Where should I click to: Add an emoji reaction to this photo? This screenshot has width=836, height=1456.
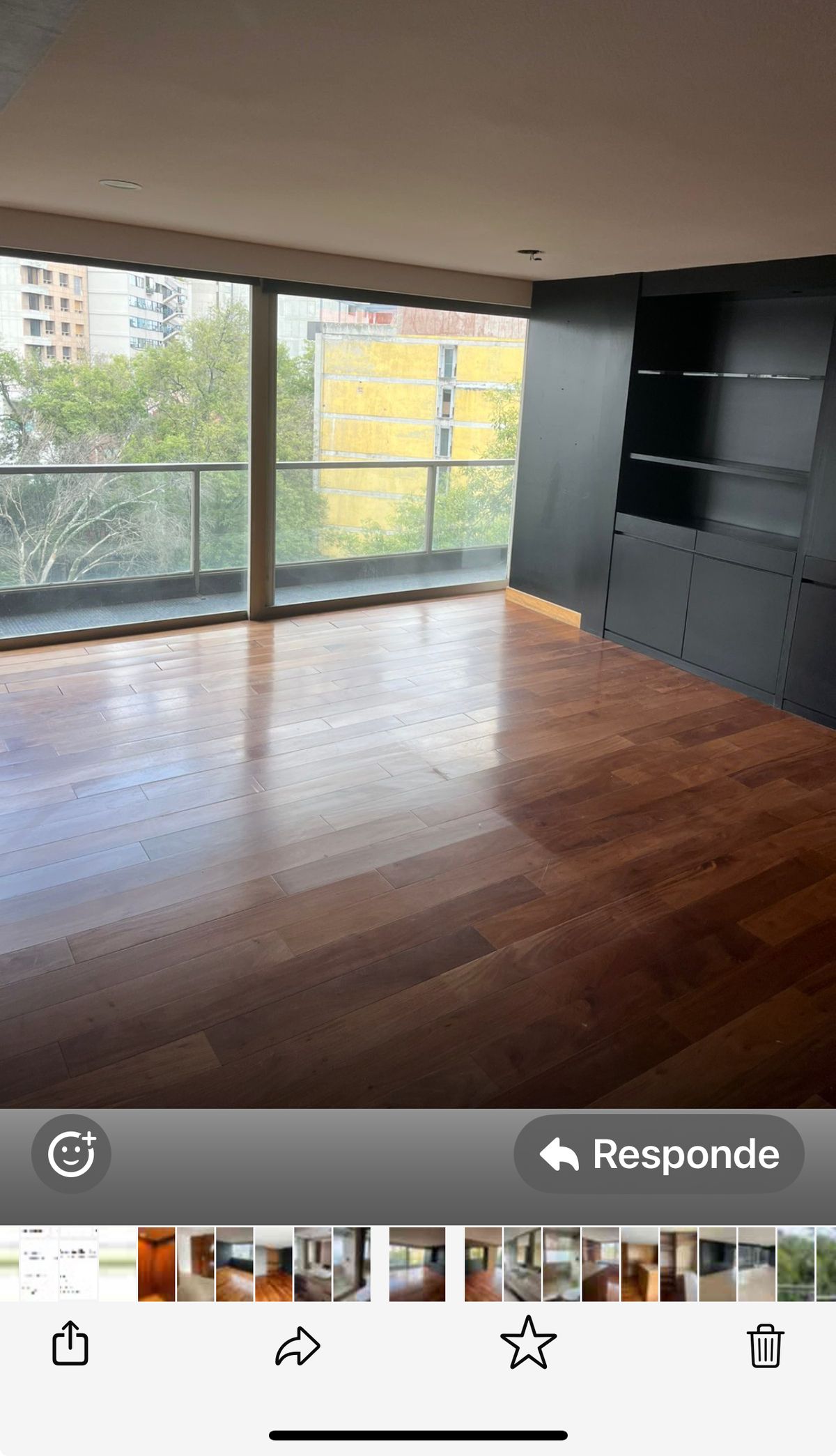click(71, 1154)
